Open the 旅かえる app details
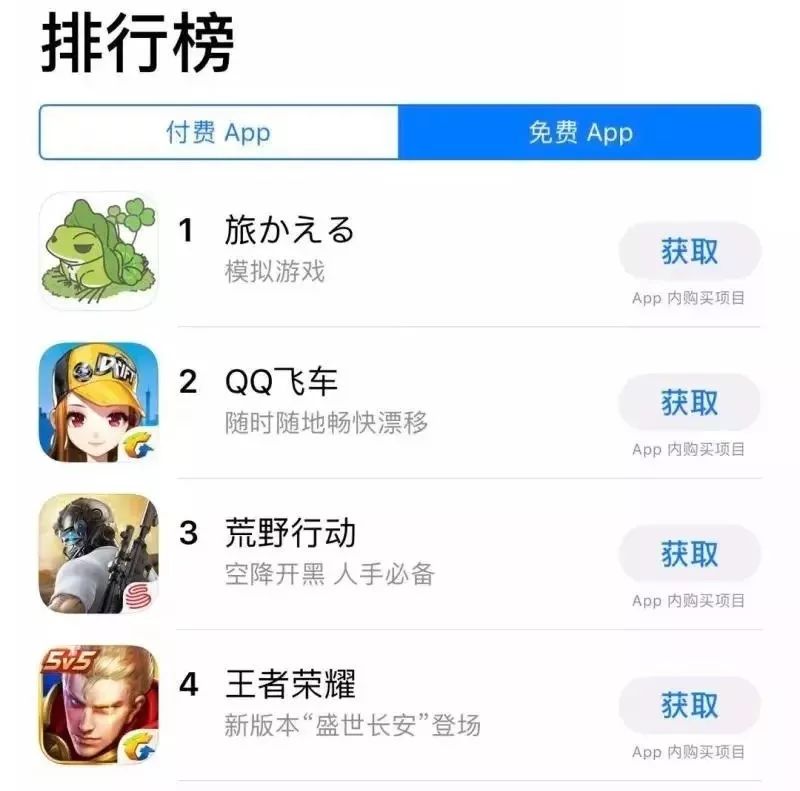The height and width of the screenshot is (791, 800). coord(290,231)
